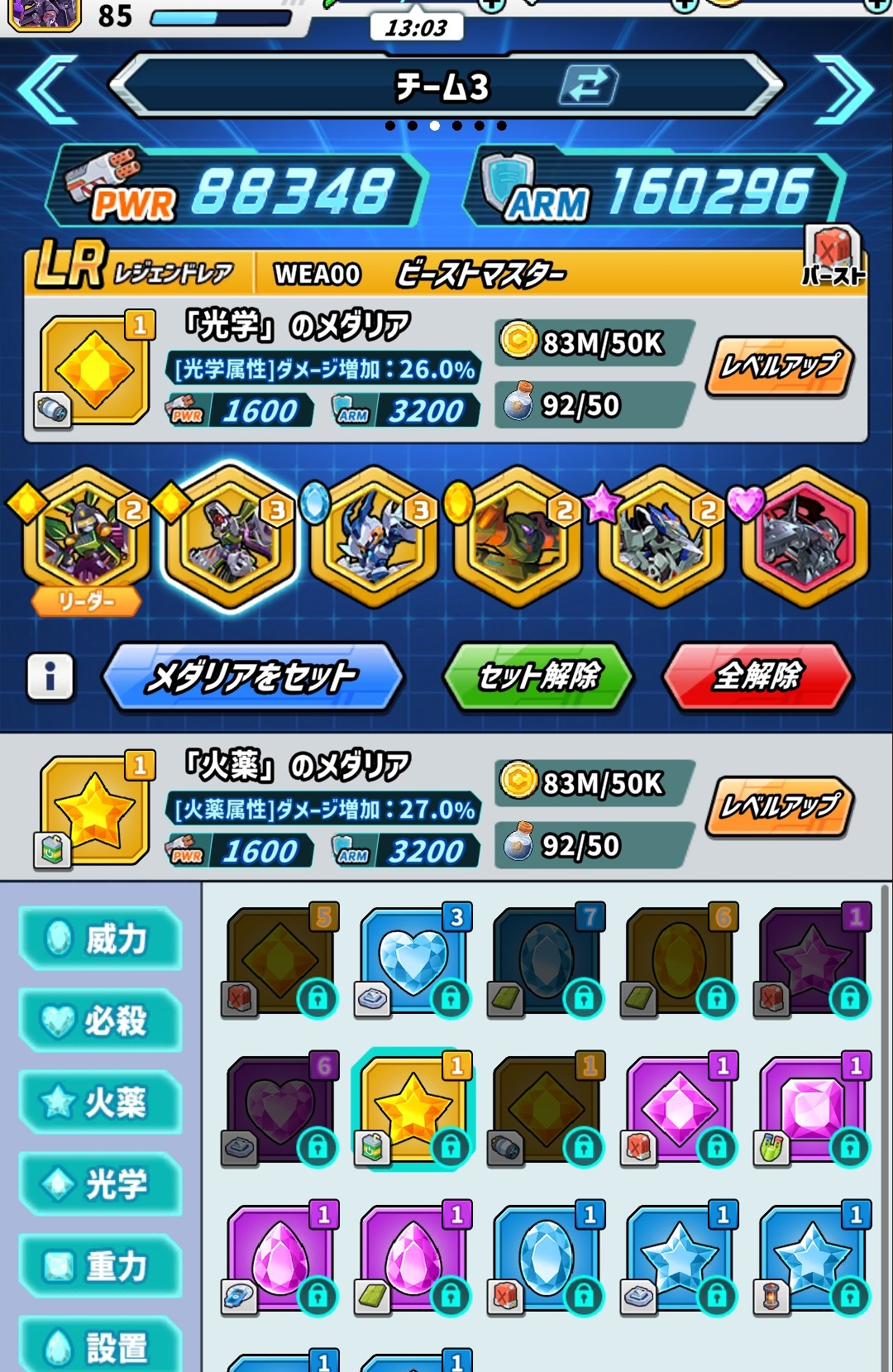Select the highlighted yellow star medallia
The width and height of the screenshot is (893, 1372).
(x=413, y=1108)
